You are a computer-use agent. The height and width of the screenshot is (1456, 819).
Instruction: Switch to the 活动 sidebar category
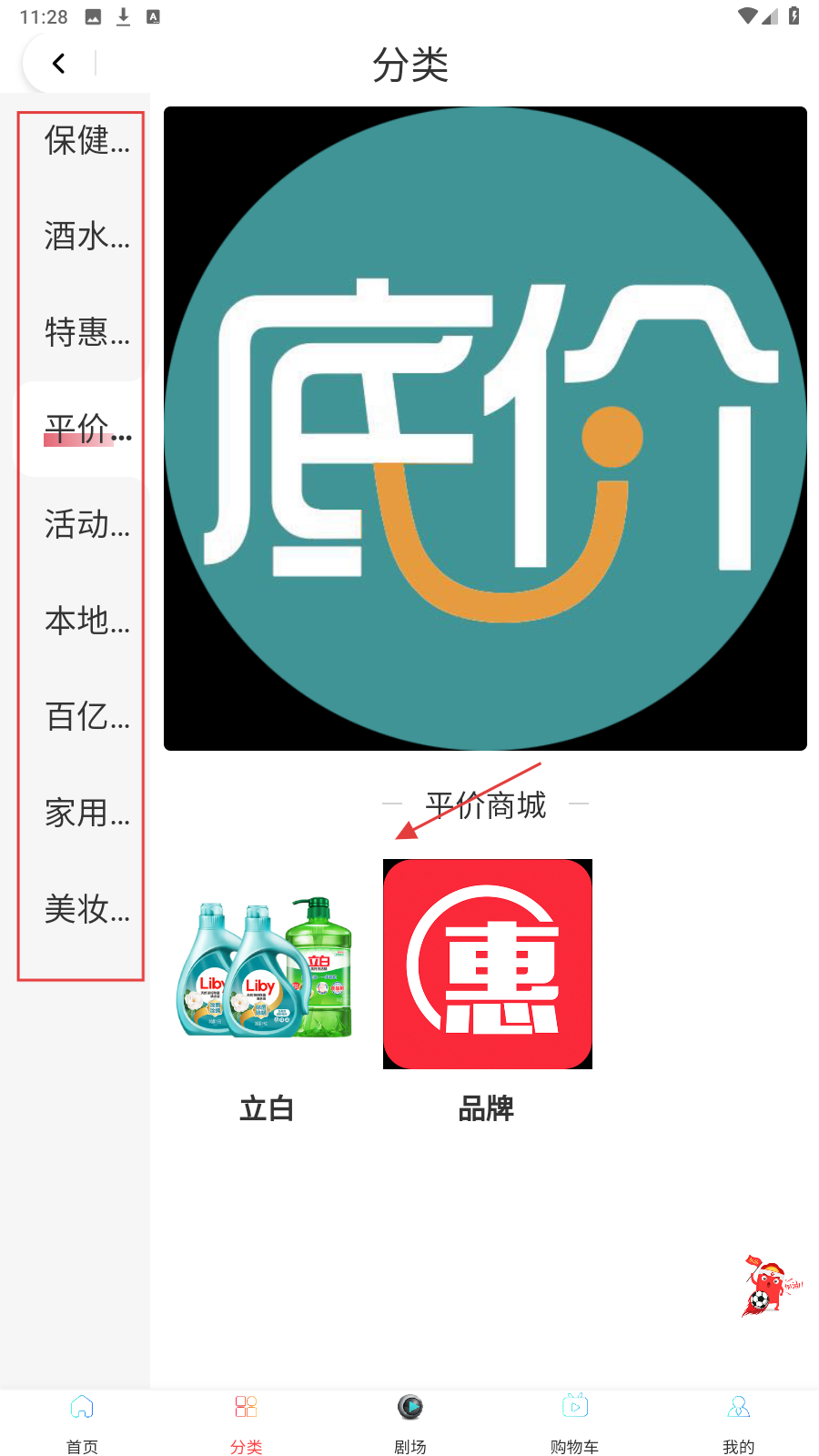point(86,525)
